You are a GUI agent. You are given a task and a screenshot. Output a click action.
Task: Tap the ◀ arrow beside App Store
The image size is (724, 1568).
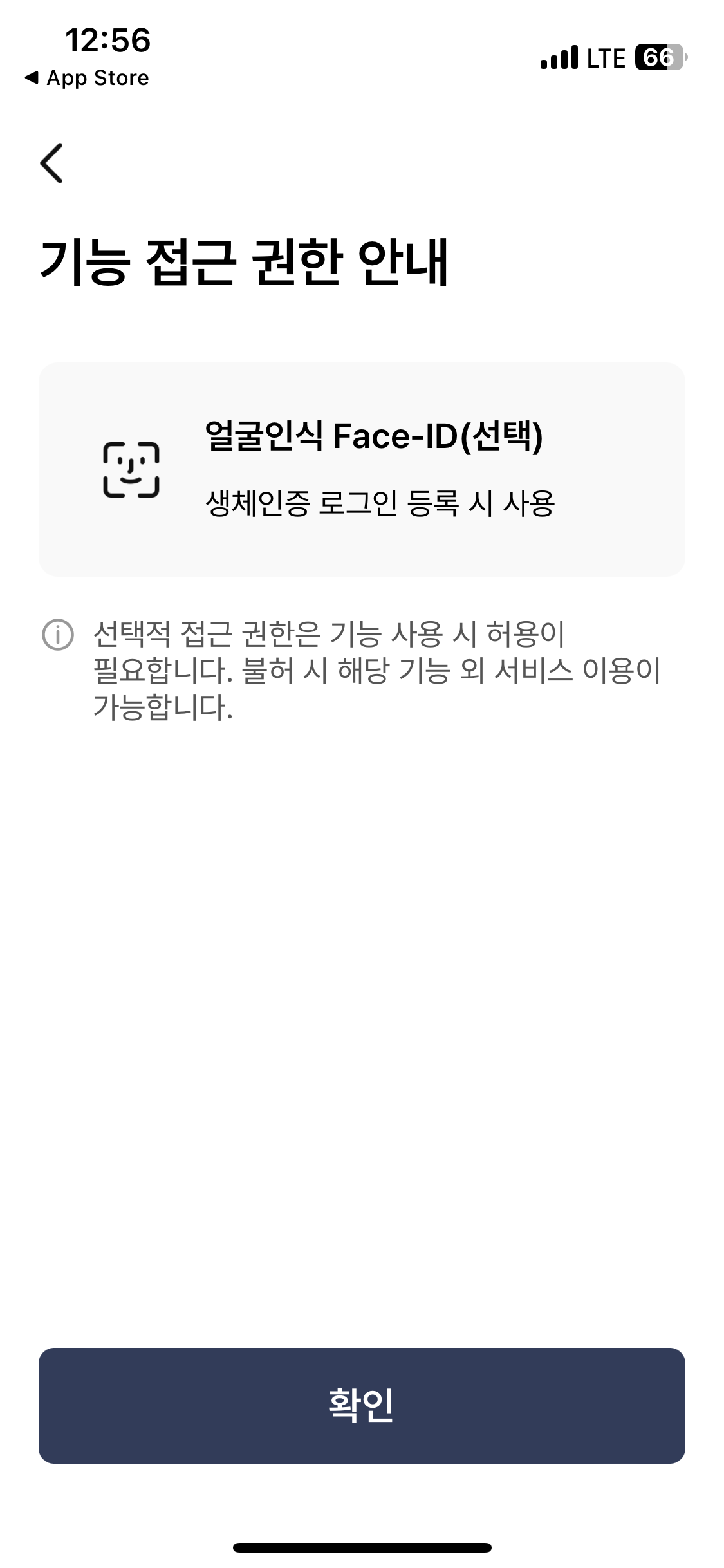pos(33,78)
